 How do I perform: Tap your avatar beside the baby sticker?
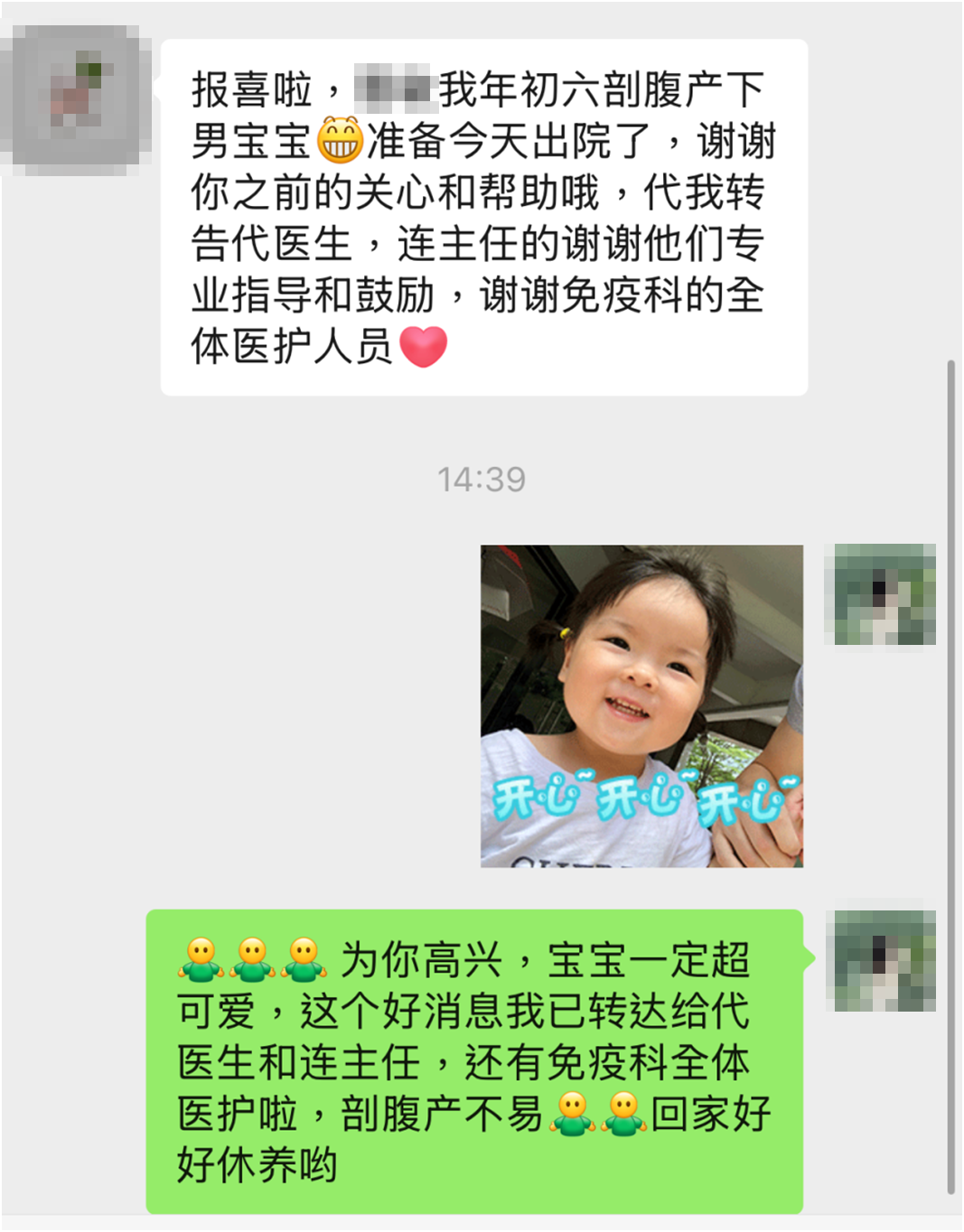(884, 594)
